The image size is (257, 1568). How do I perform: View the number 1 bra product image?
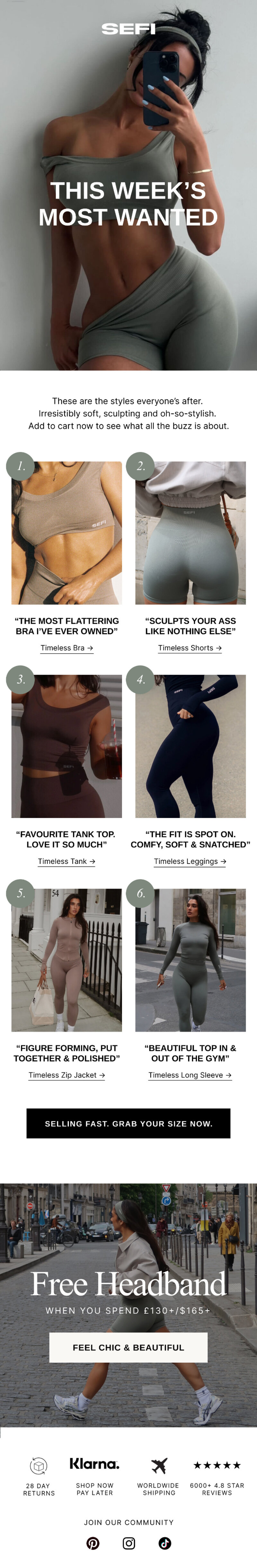click(66, 533)
